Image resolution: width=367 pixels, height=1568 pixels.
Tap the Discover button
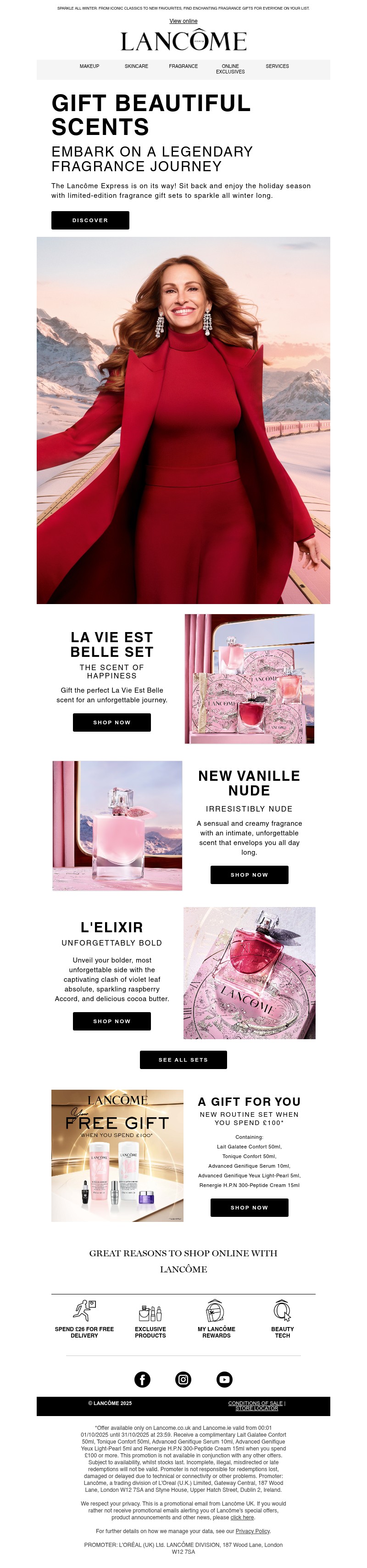click(x=90, y=220)
